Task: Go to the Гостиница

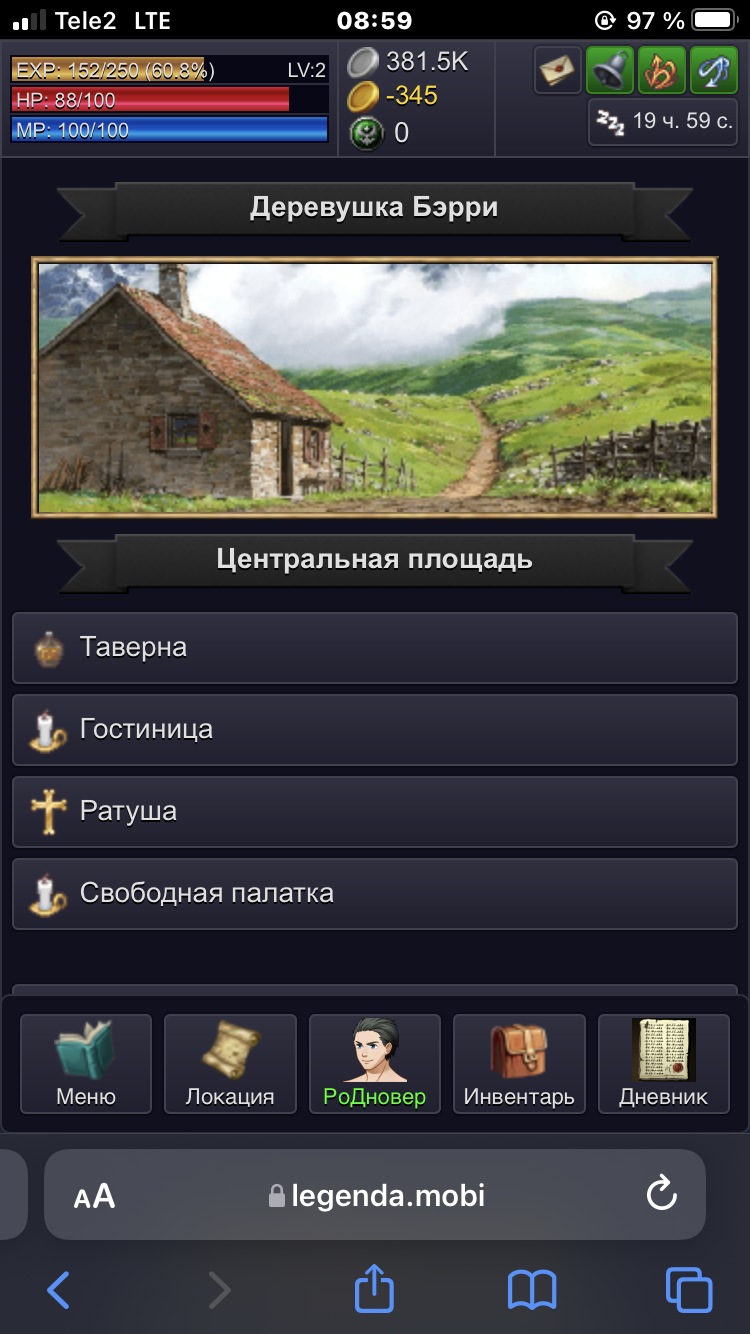Action: click(375, 730)
